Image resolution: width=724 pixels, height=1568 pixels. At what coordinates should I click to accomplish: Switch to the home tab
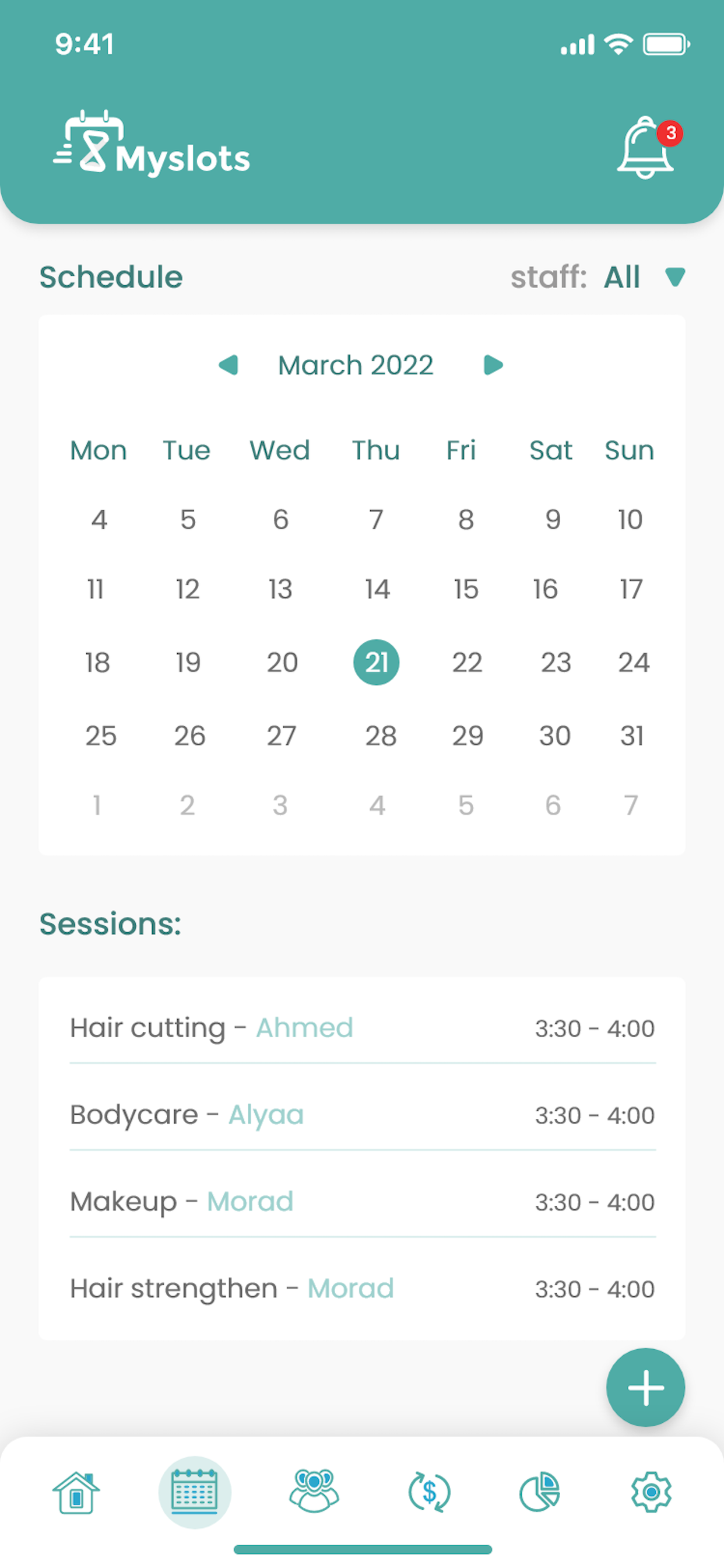(76, 1493)
